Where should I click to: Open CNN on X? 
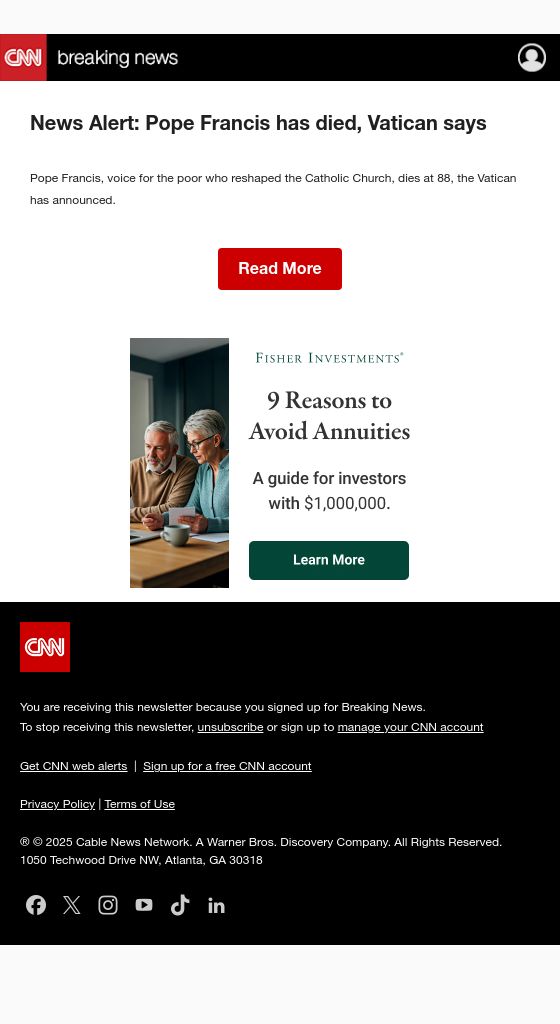point(72,904)
